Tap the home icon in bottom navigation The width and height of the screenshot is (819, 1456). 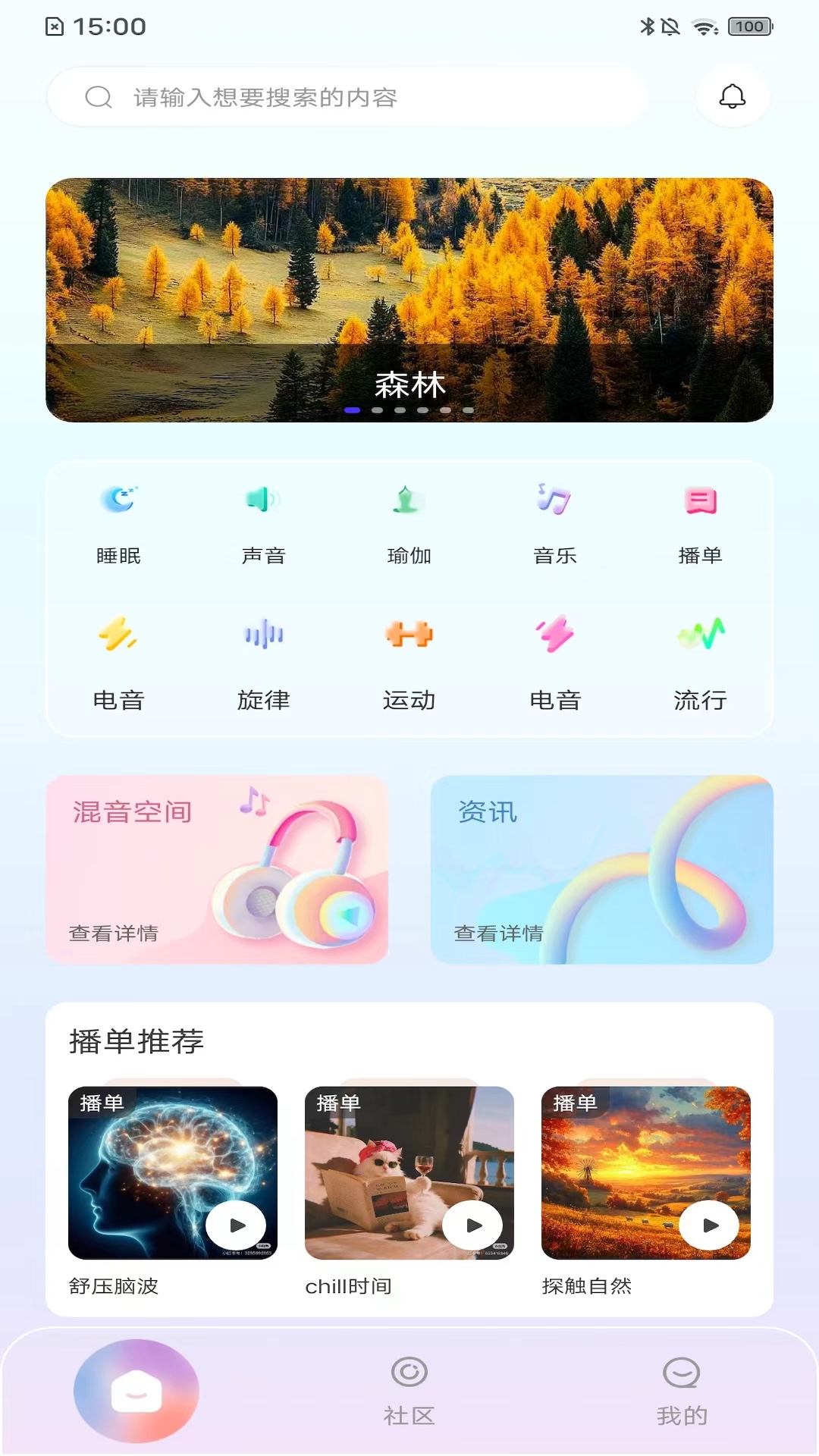pyautogui.click(x=136, y=1390)
